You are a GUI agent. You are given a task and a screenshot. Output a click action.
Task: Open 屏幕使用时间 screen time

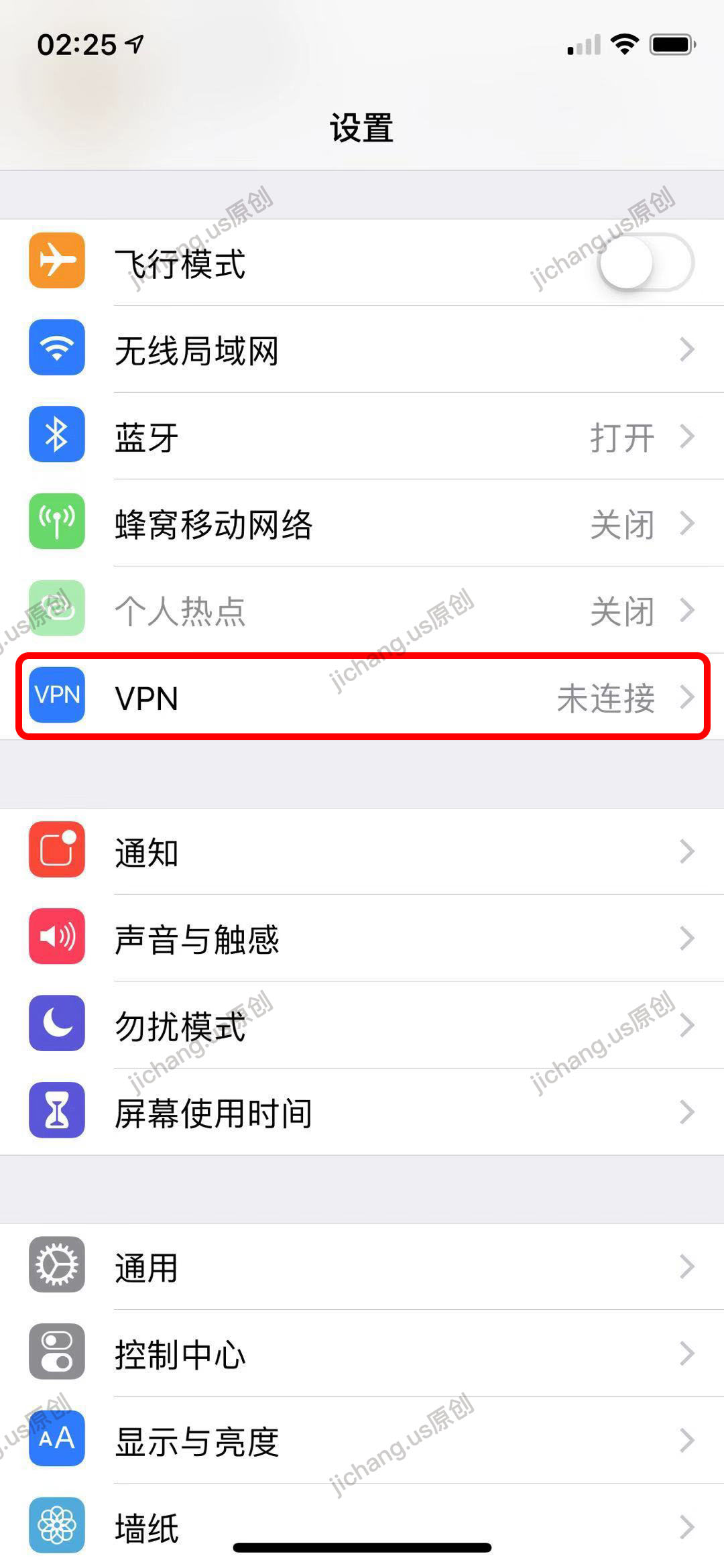tap(362, 1113)
